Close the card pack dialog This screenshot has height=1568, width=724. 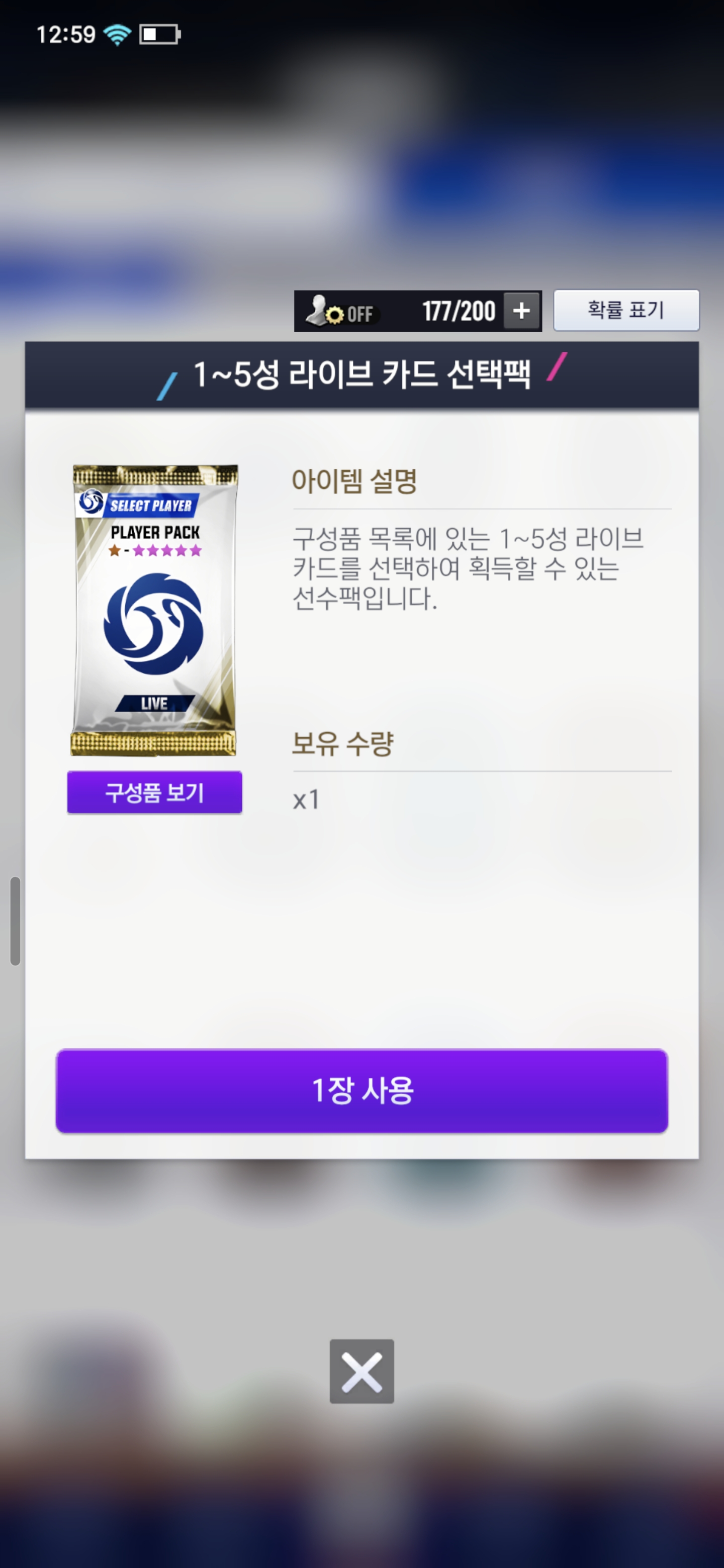pos(361,1371)
